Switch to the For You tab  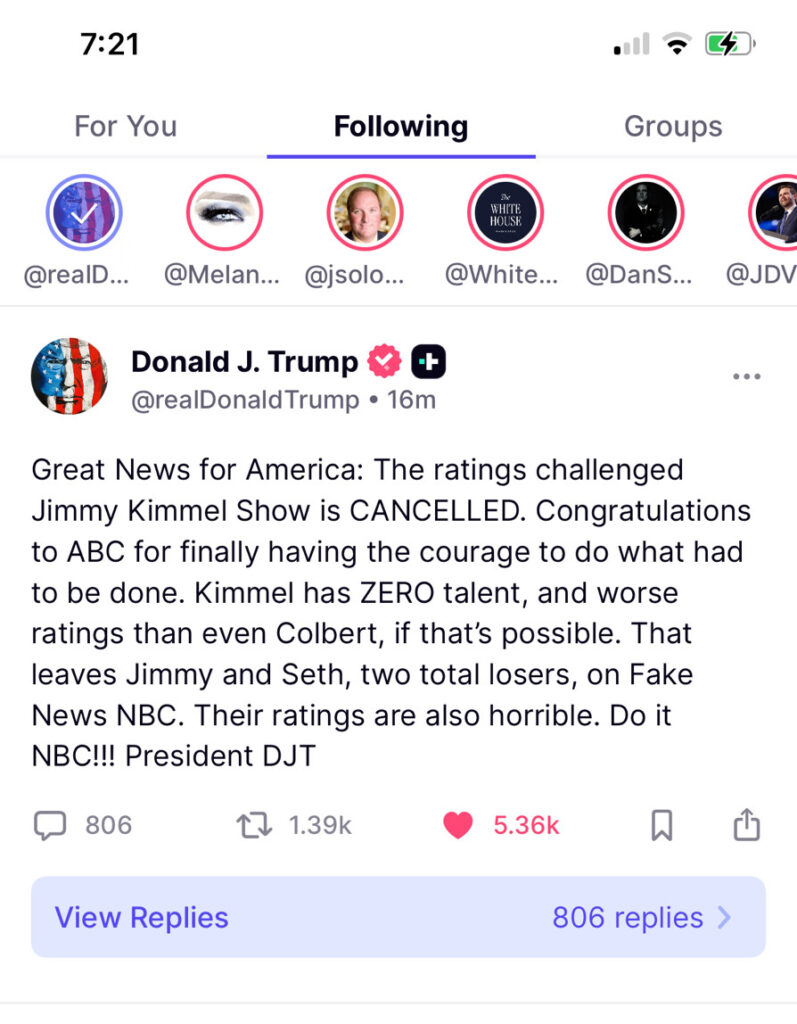coord(125,127)
